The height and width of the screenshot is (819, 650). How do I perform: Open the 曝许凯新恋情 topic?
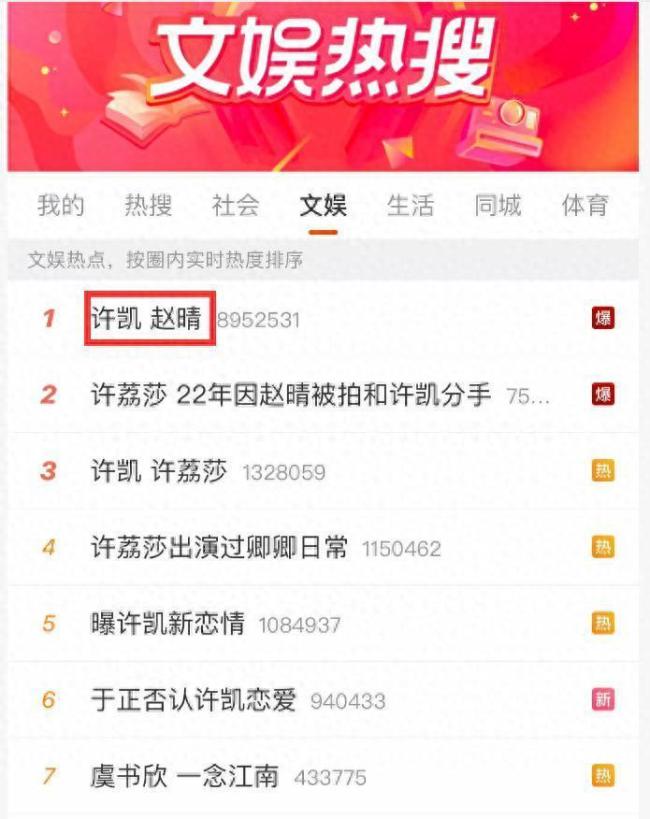167,624
